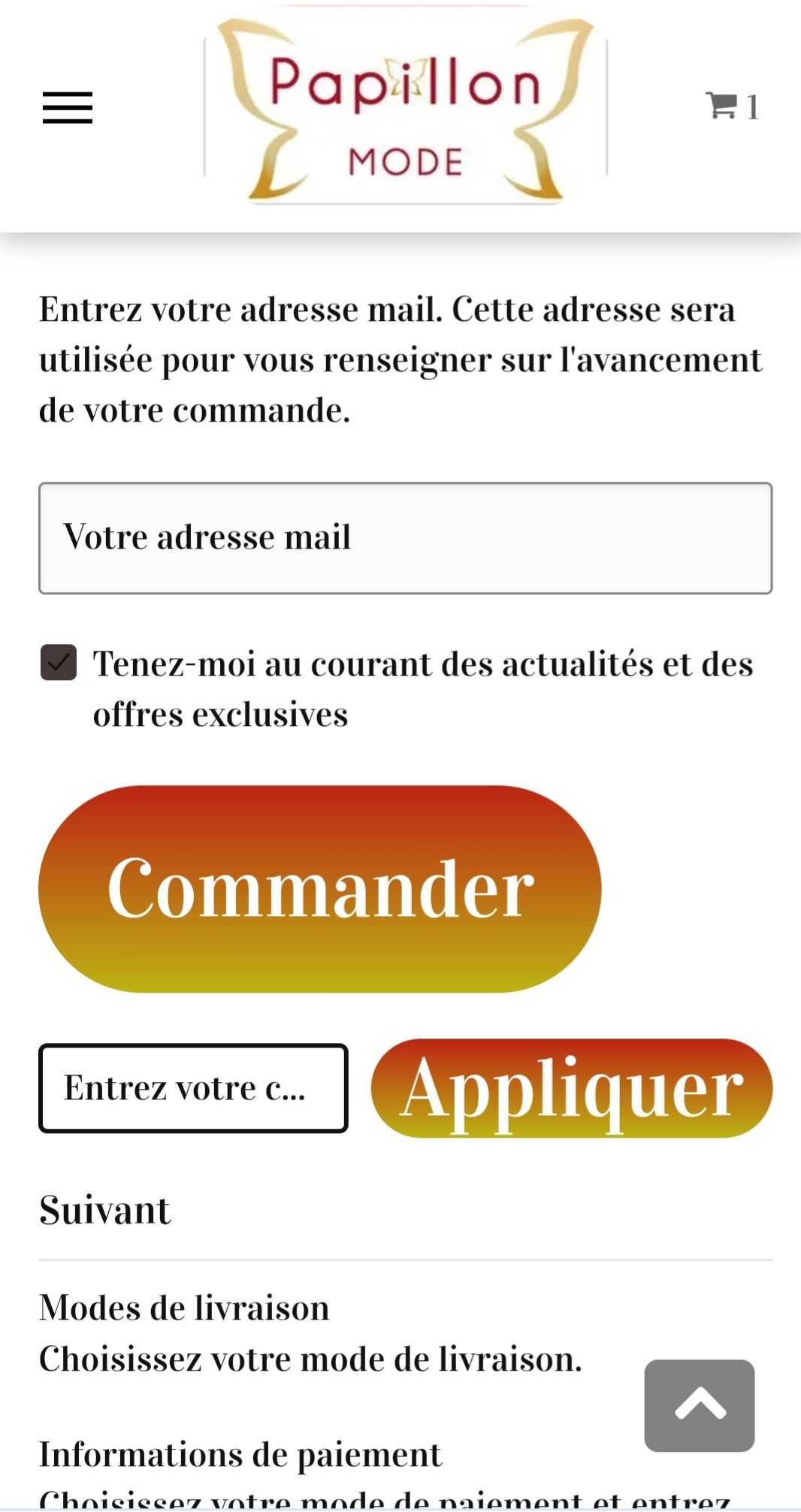Open the shopping cart

point(731,106)
